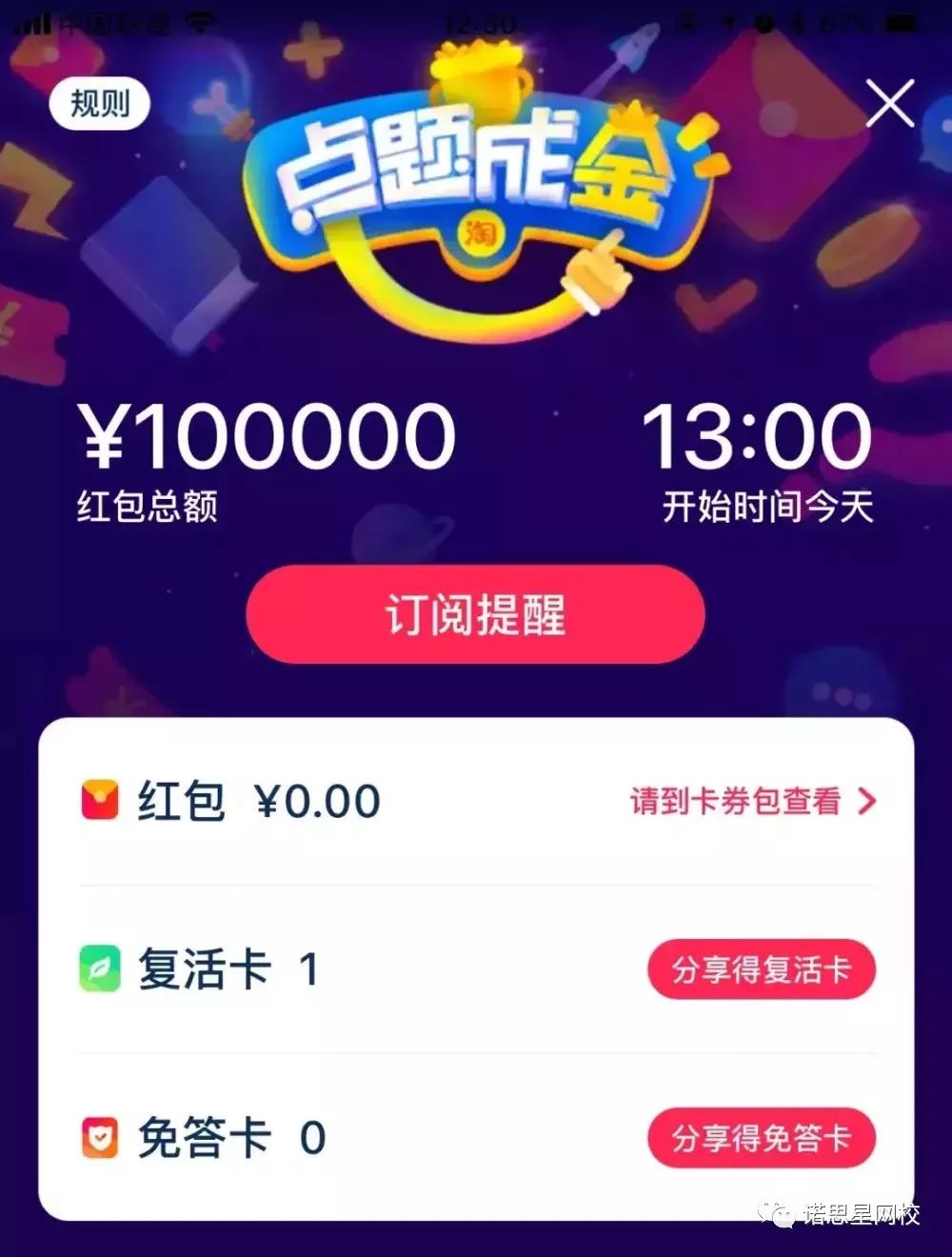
Task: Tap 分享得复活卡 button
Action: click(761, 970)
